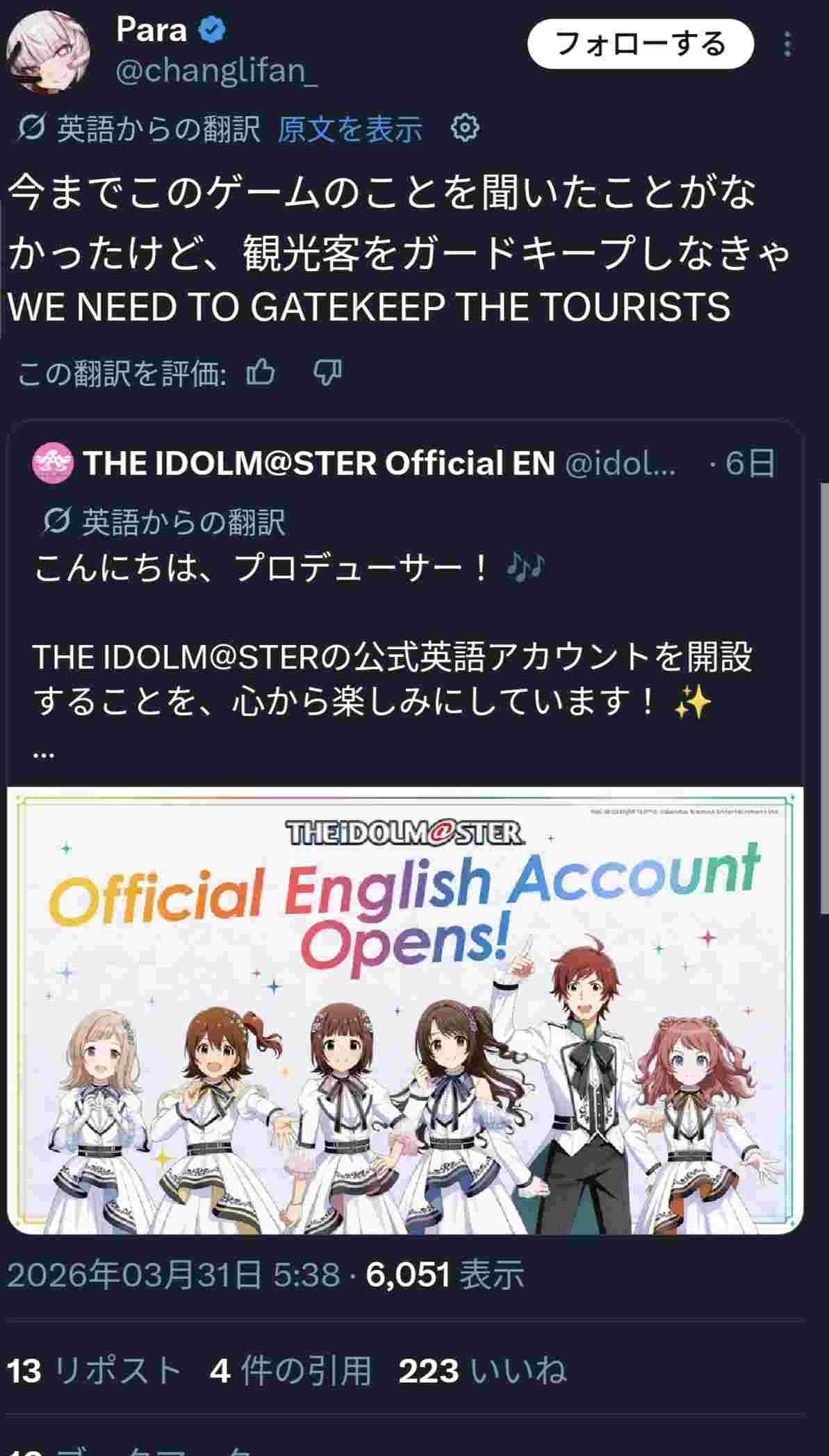Screen dimensions: 829x1456
Task: View the Official English Account Opens image
Action: tap(404, 1011)
